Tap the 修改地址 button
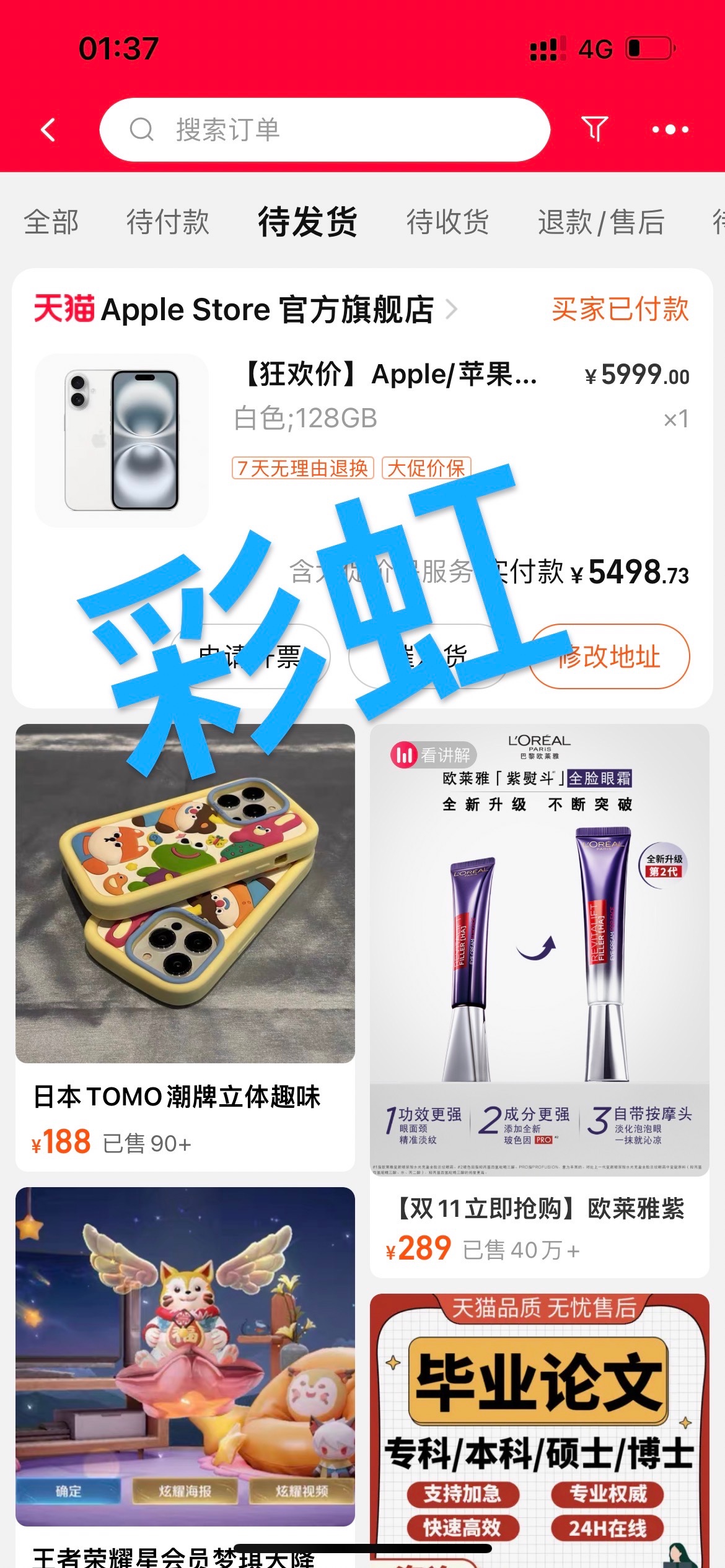The height and width of the screenshot is (1568, 725). click(x=610, y=656)
